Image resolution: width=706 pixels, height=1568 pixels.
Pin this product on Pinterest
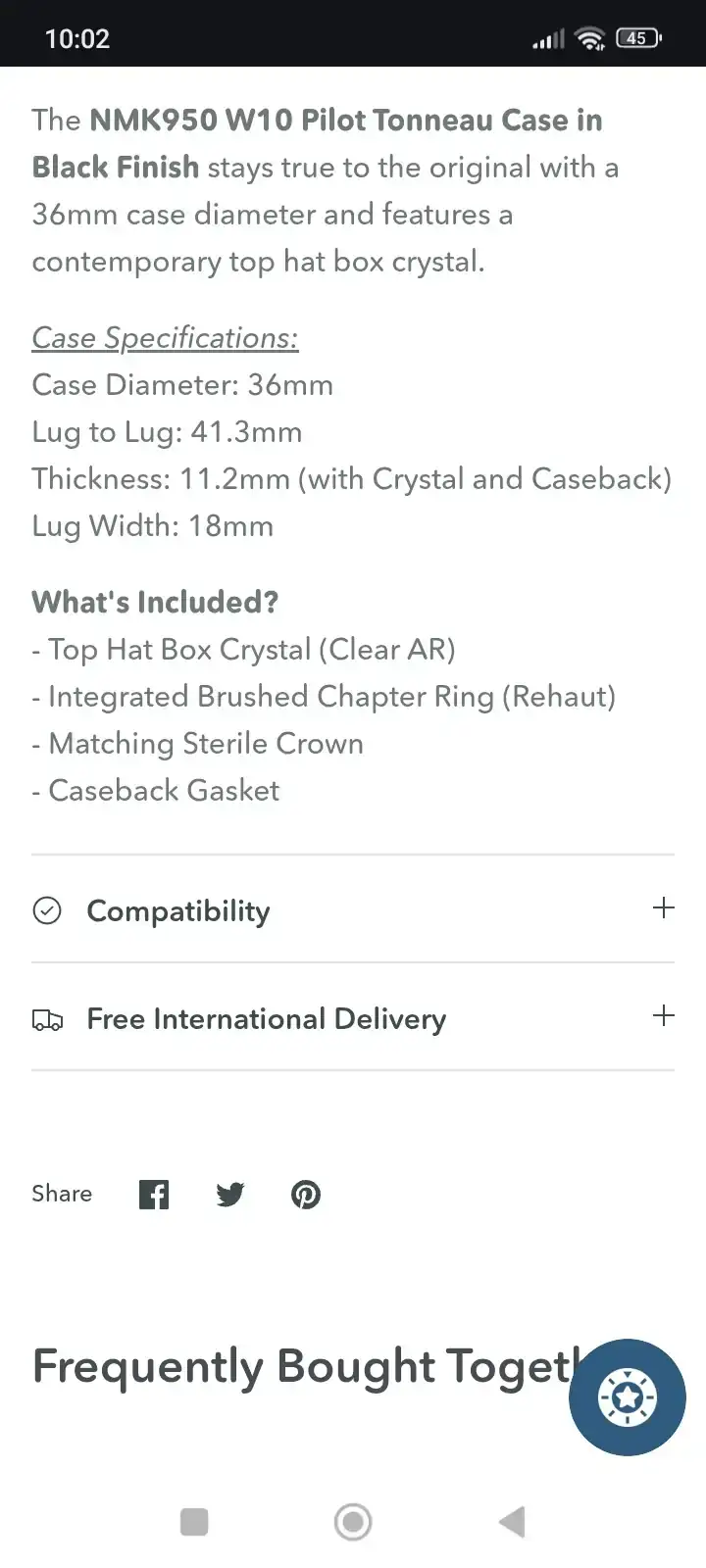pyautogui.click(x=306, y=1194)
